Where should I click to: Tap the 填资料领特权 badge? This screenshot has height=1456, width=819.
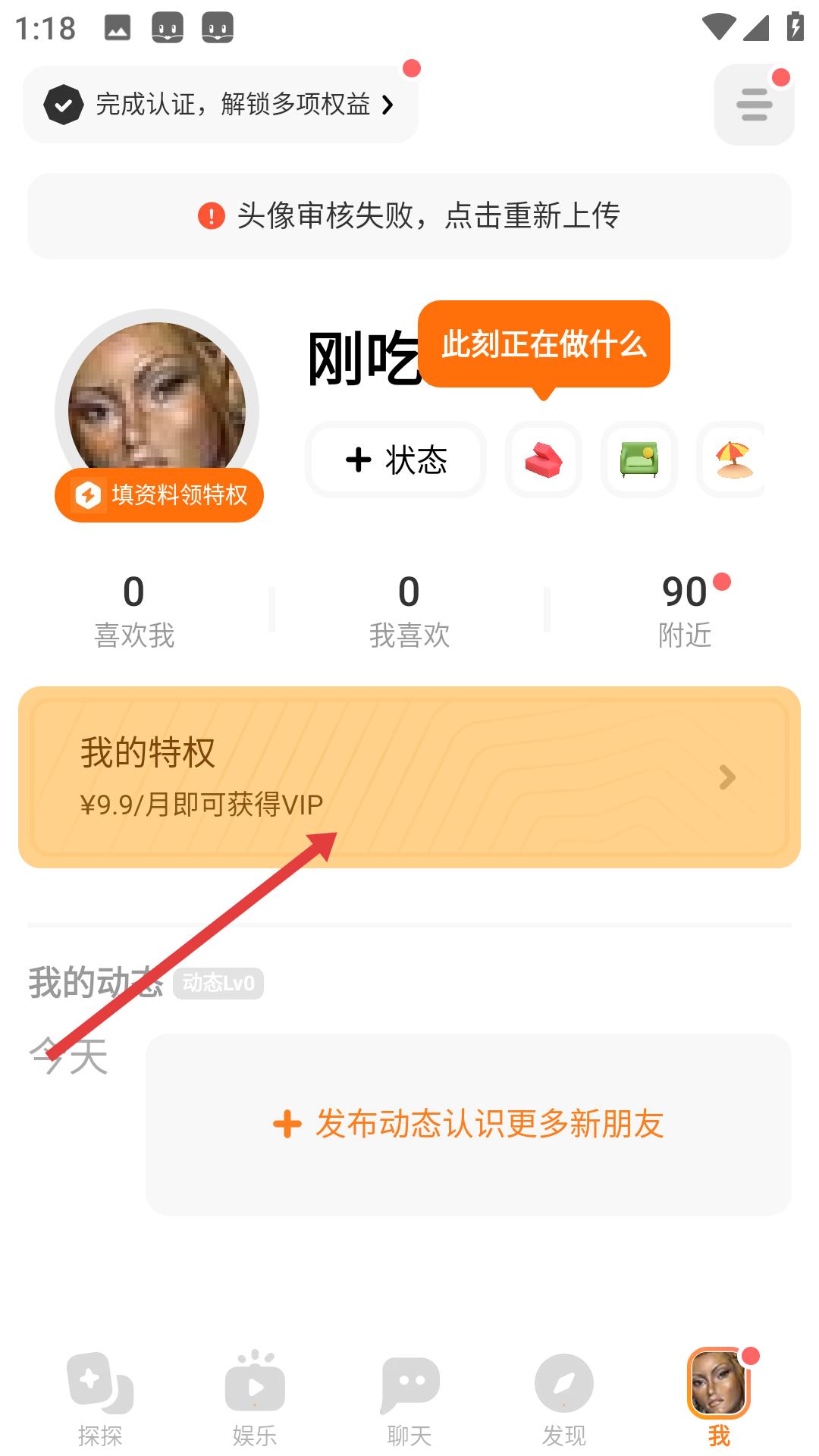tap(159, 495)
